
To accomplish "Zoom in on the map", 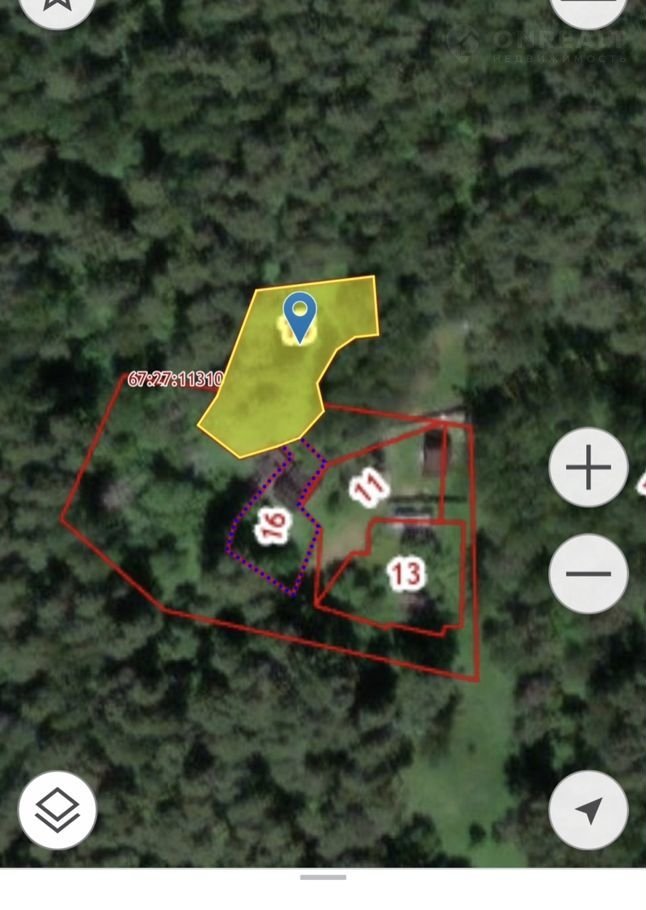I will coord(588,467).
